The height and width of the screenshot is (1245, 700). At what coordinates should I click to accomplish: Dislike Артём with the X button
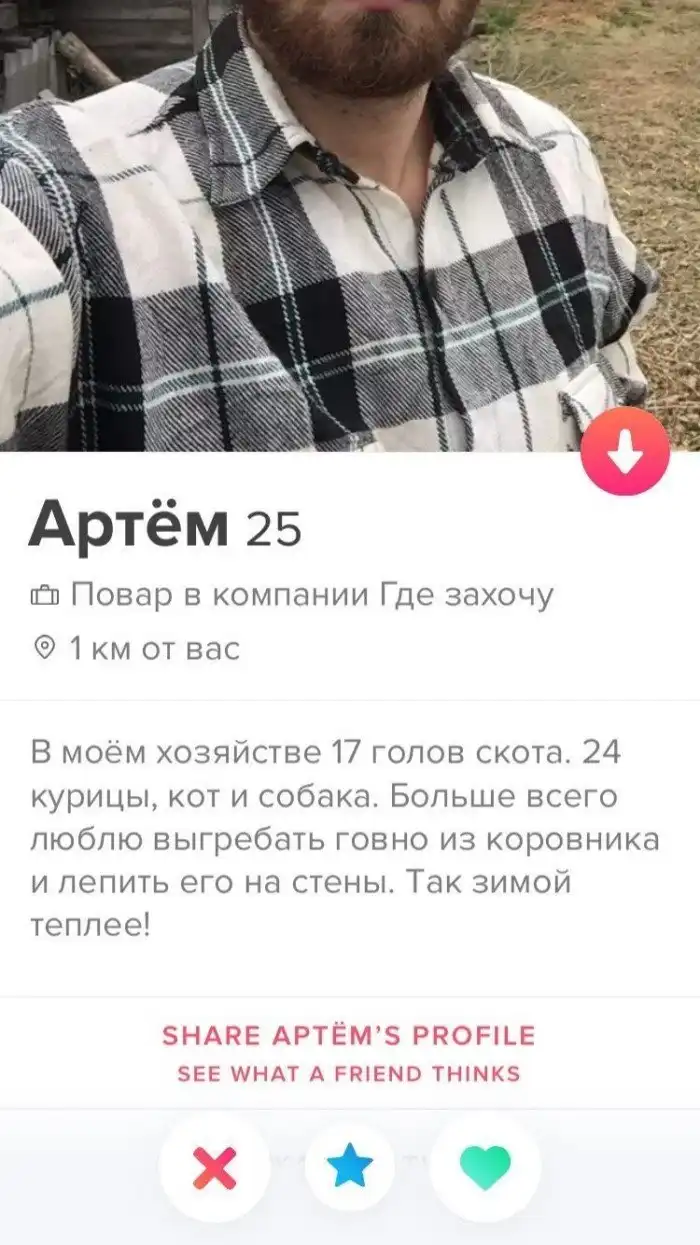[x=214, y=1167]
